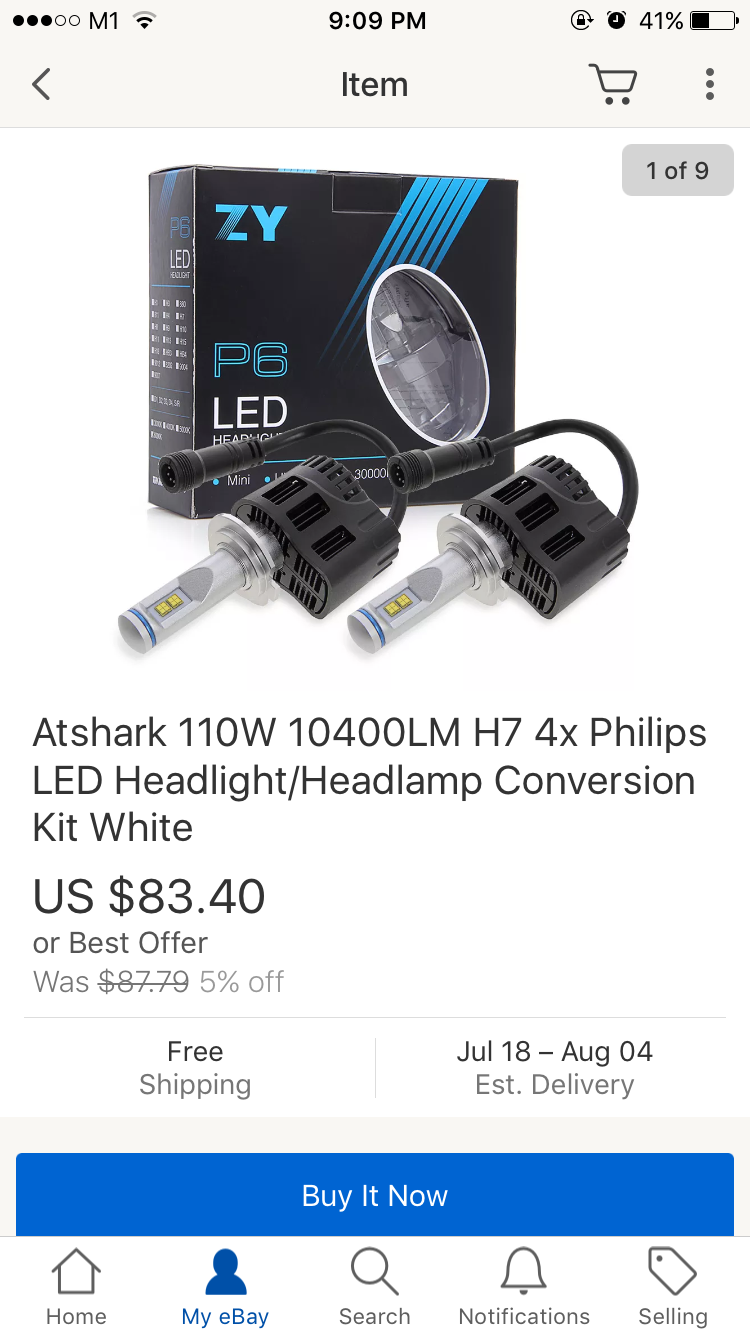Screen dimensions: 750x1334
Task: Switch to the Selling tab
Action: 673,1287
